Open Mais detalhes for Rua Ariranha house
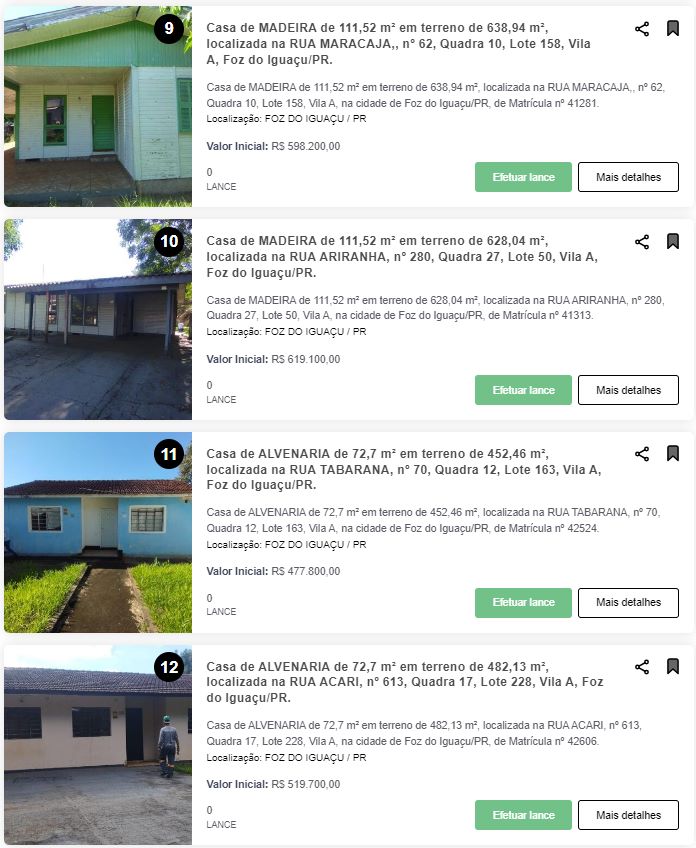Image resolution: width=696 pixels, height=848 pixels. [x=628, y=390]
